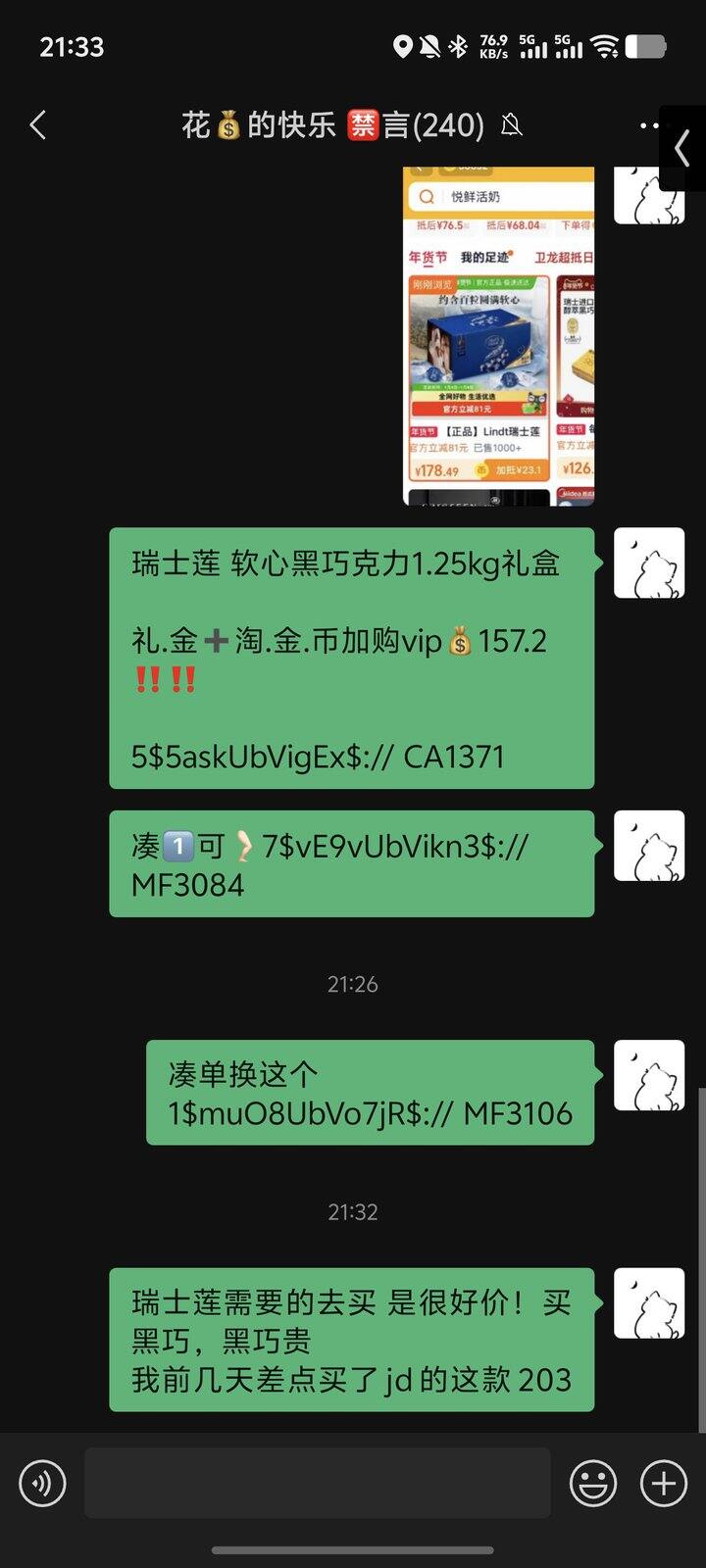The width and height of the screenshot is (706, 1568).
Task: Tap the location icon in the status bar
Action: 404,45
